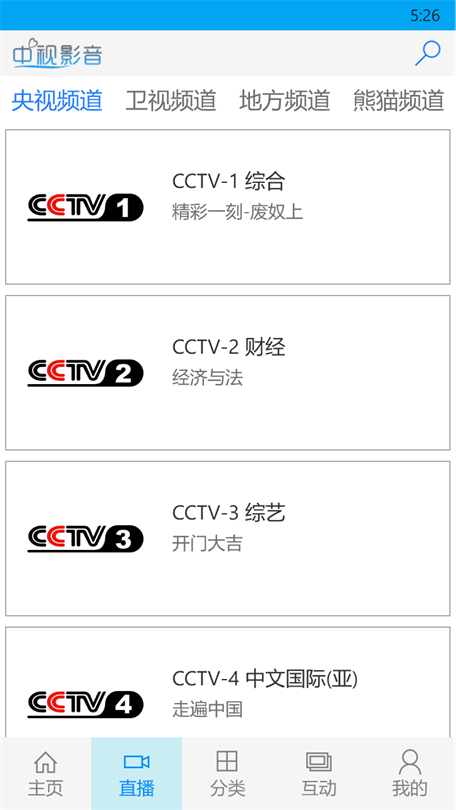Open the 熊猫频道 tab
Screen dimensions: 456x810
(x=399, y=100)
